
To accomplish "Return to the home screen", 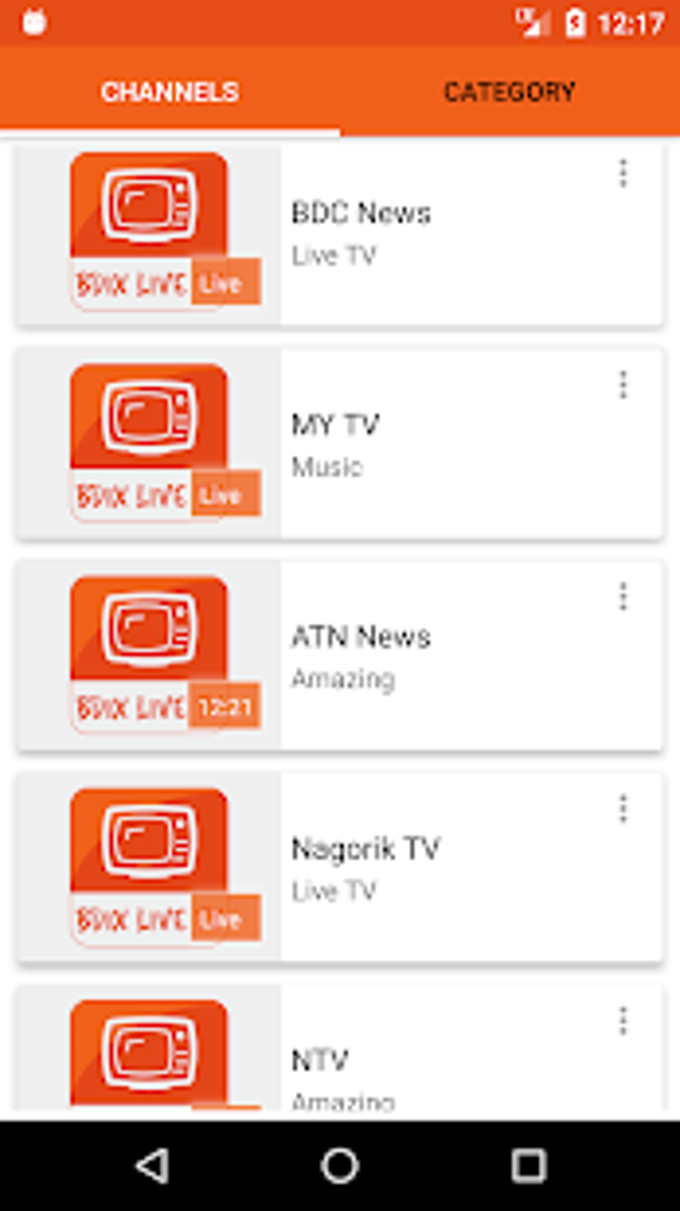I will click(x=340, y=1166).
